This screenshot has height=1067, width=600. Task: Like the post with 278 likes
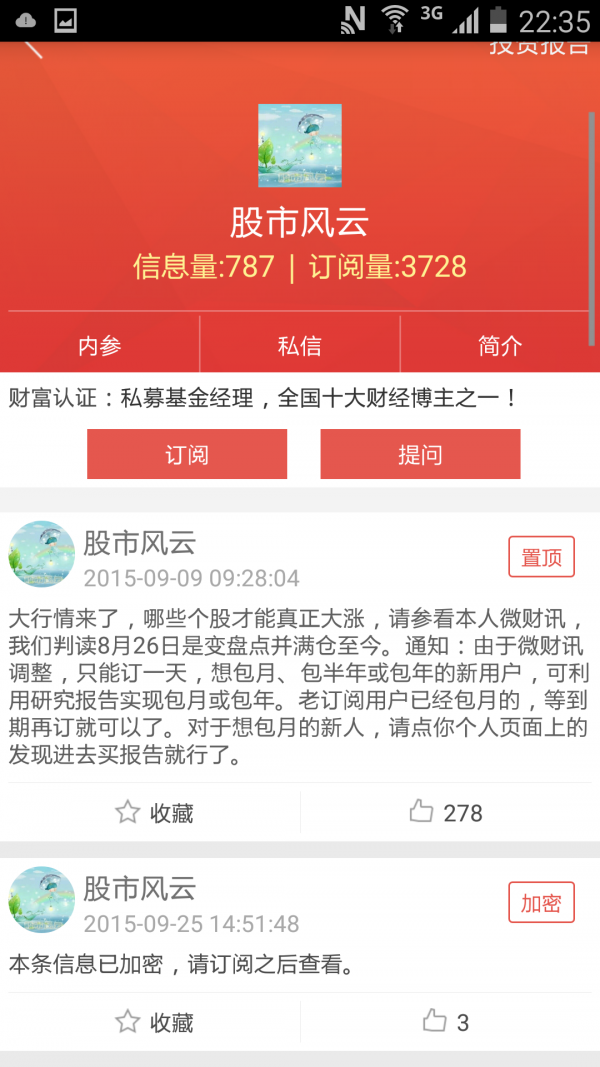[x=446, y=812]
